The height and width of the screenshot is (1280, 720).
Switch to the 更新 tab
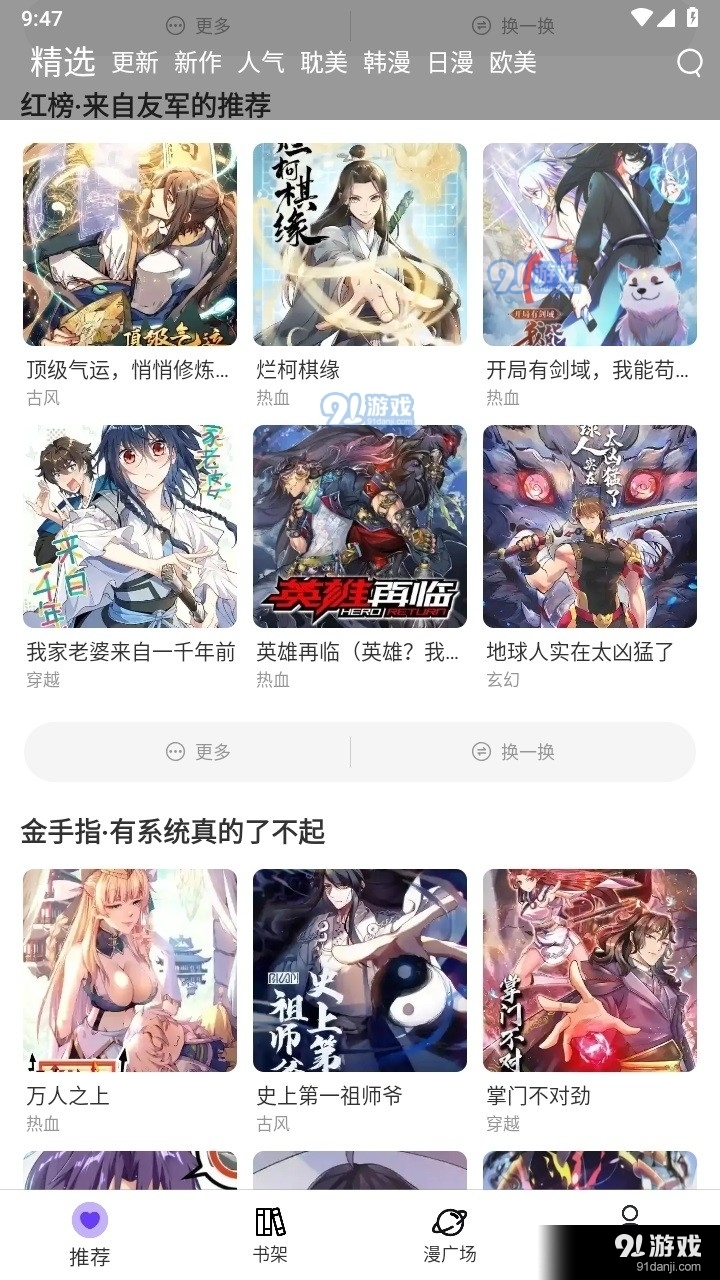tap(136, 63)
